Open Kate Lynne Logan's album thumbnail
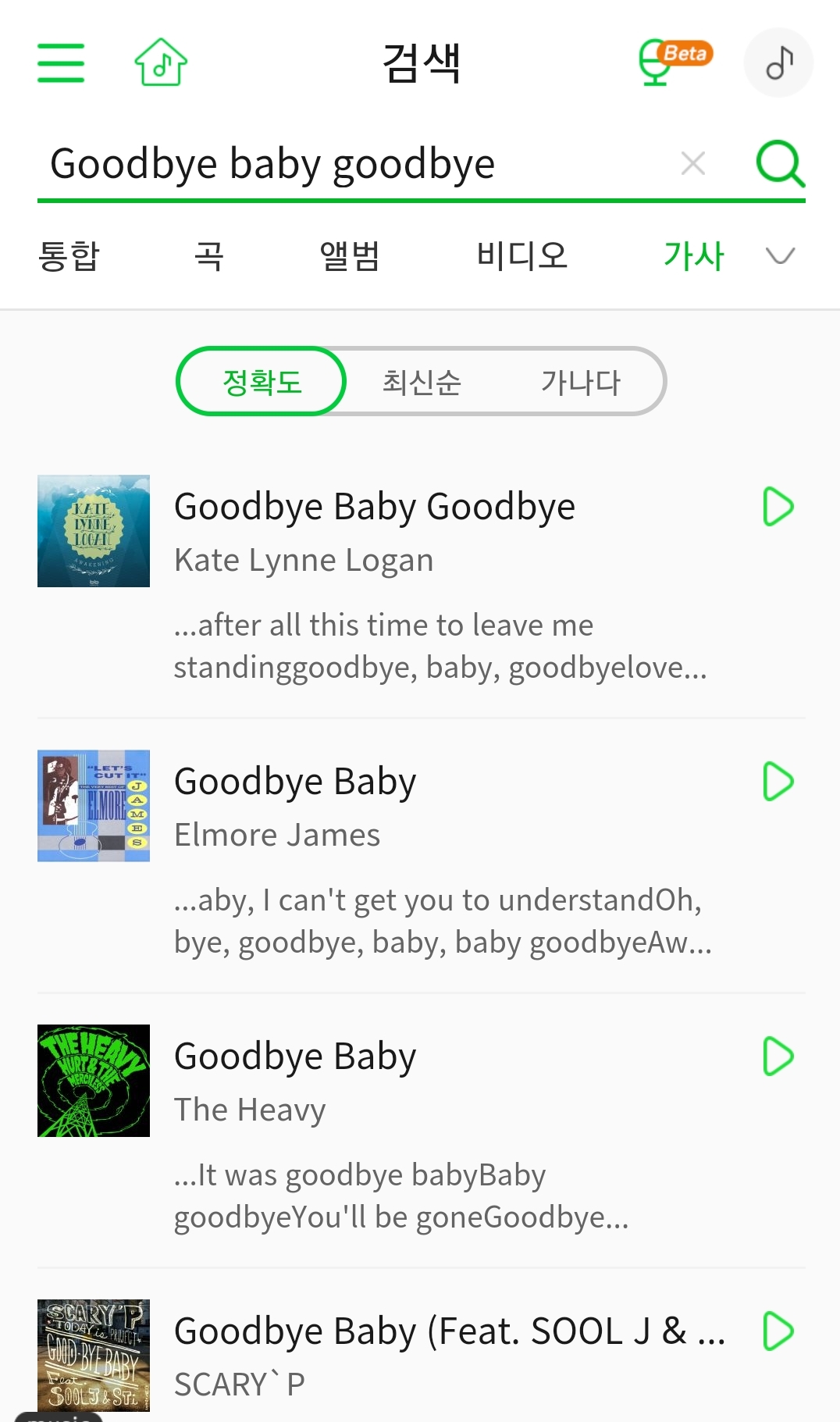The image size is (840, 1422). pyautogui.click(x=93, y=531)
